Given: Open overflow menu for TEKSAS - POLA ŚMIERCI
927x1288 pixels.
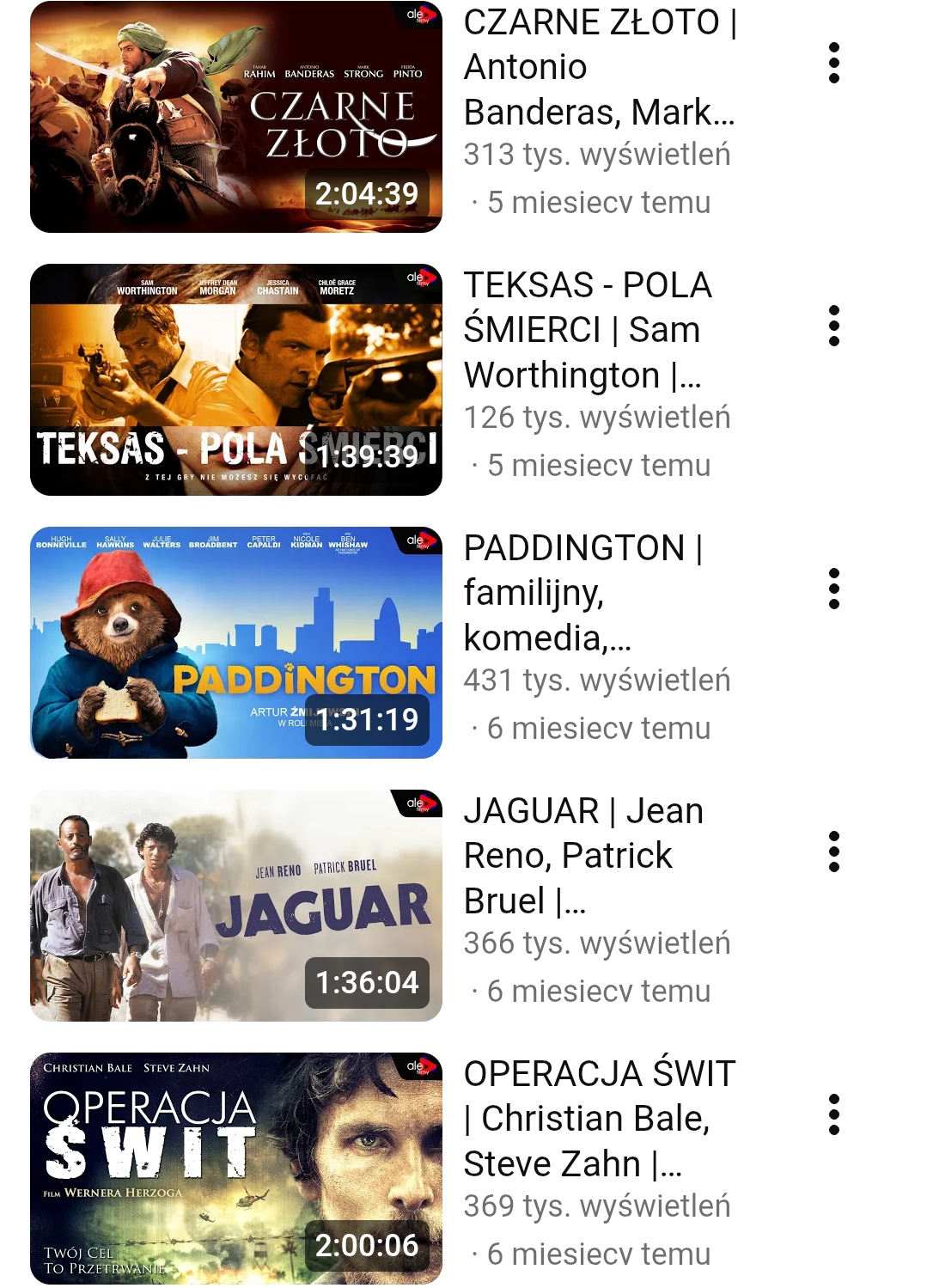Looking at the screenshot, I should click(833, 326).
